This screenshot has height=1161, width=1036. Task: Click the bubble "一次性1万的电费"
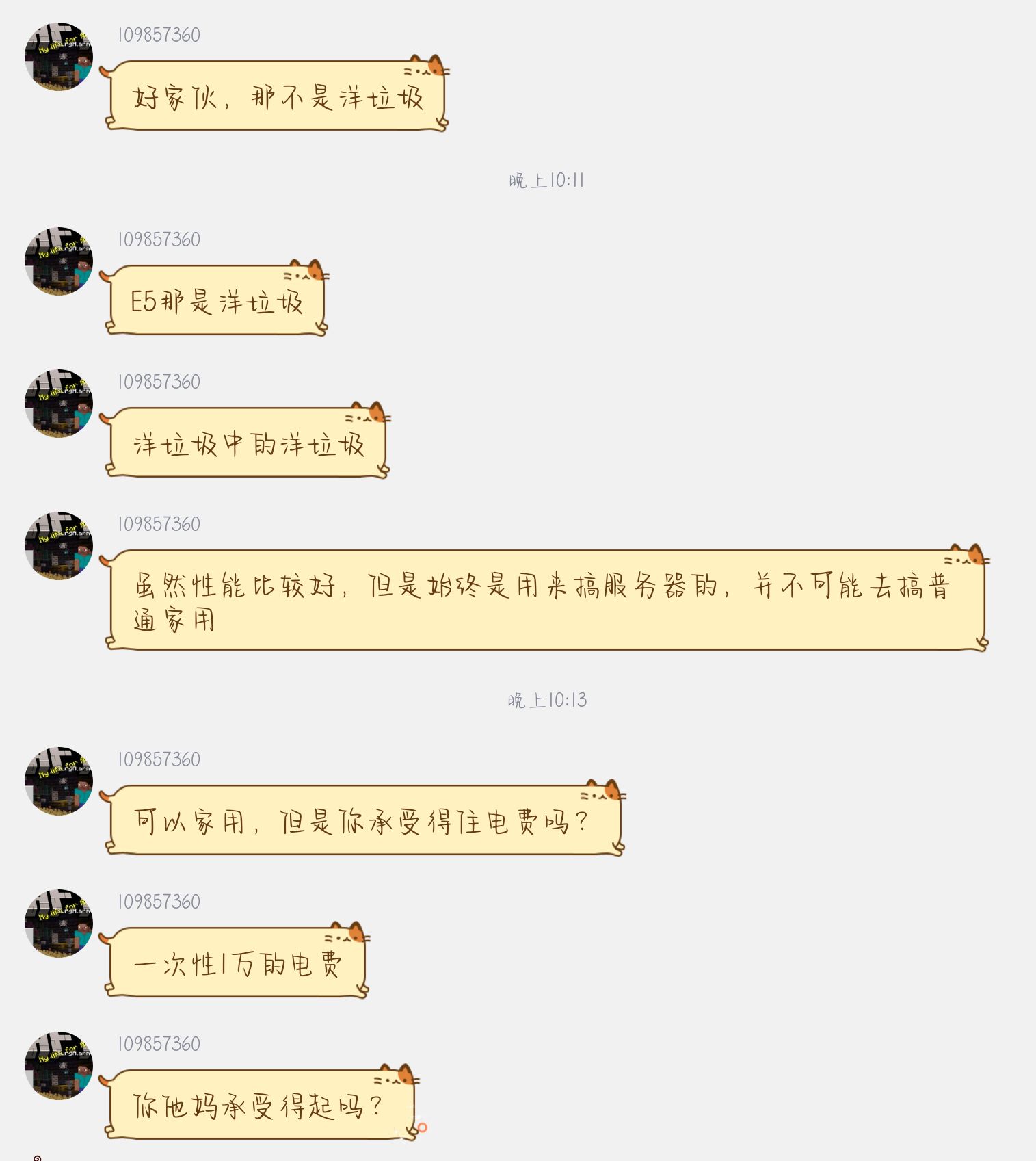pyautogui.click(x=236, y=965)
